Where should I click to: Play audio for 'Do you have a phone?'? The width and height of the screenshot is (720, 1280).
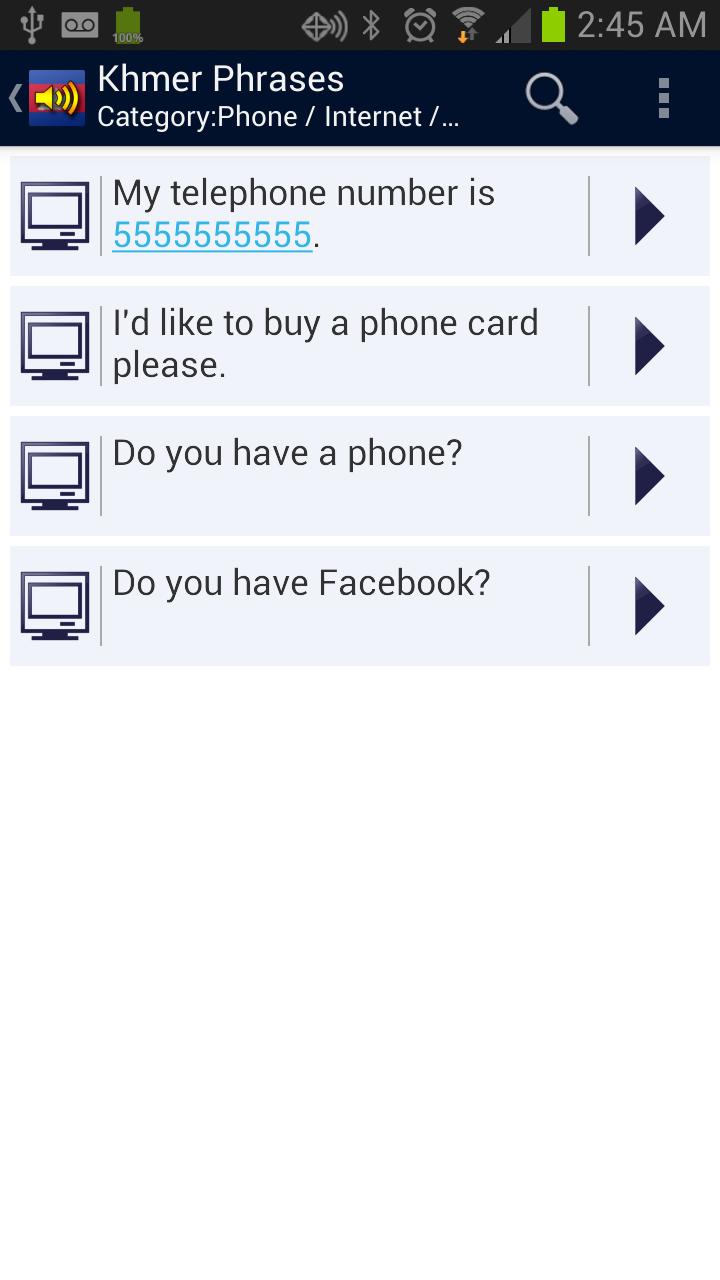coord(649,476)
